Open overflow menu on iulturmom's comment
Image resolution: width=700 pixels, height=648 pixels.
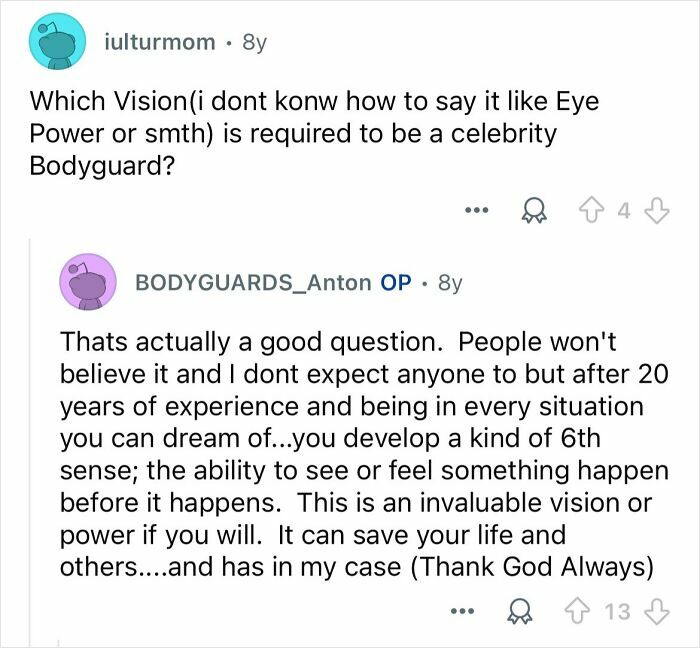[x=477, y=209]
